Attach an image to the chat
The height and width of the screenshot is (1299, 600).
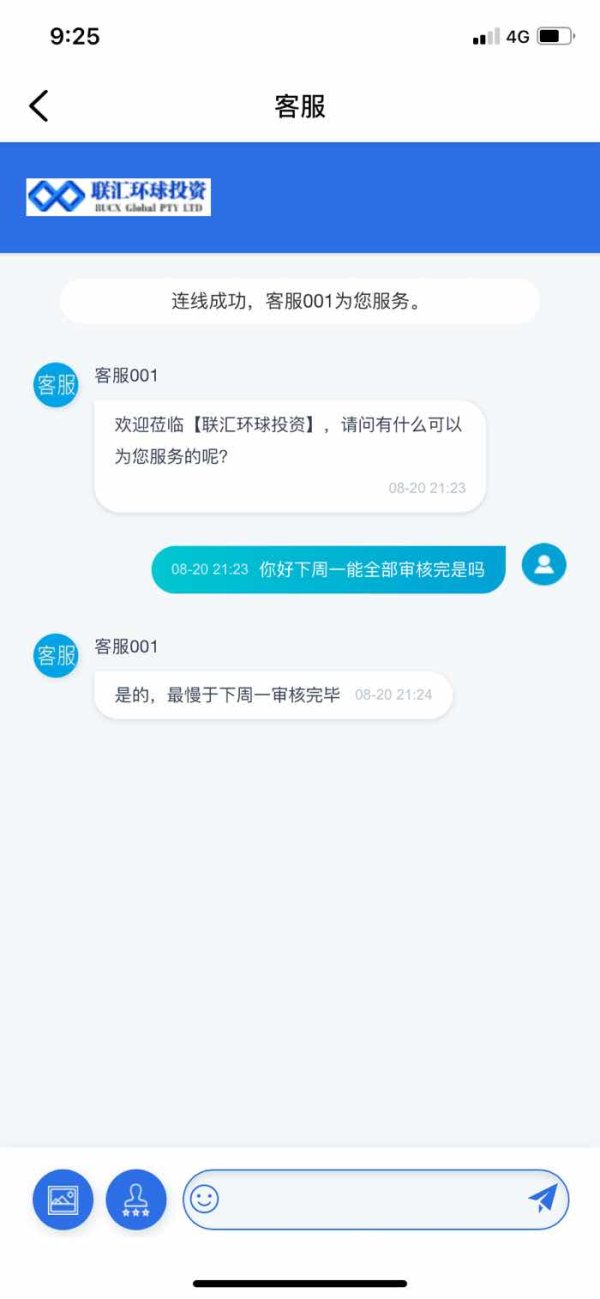63,1199
